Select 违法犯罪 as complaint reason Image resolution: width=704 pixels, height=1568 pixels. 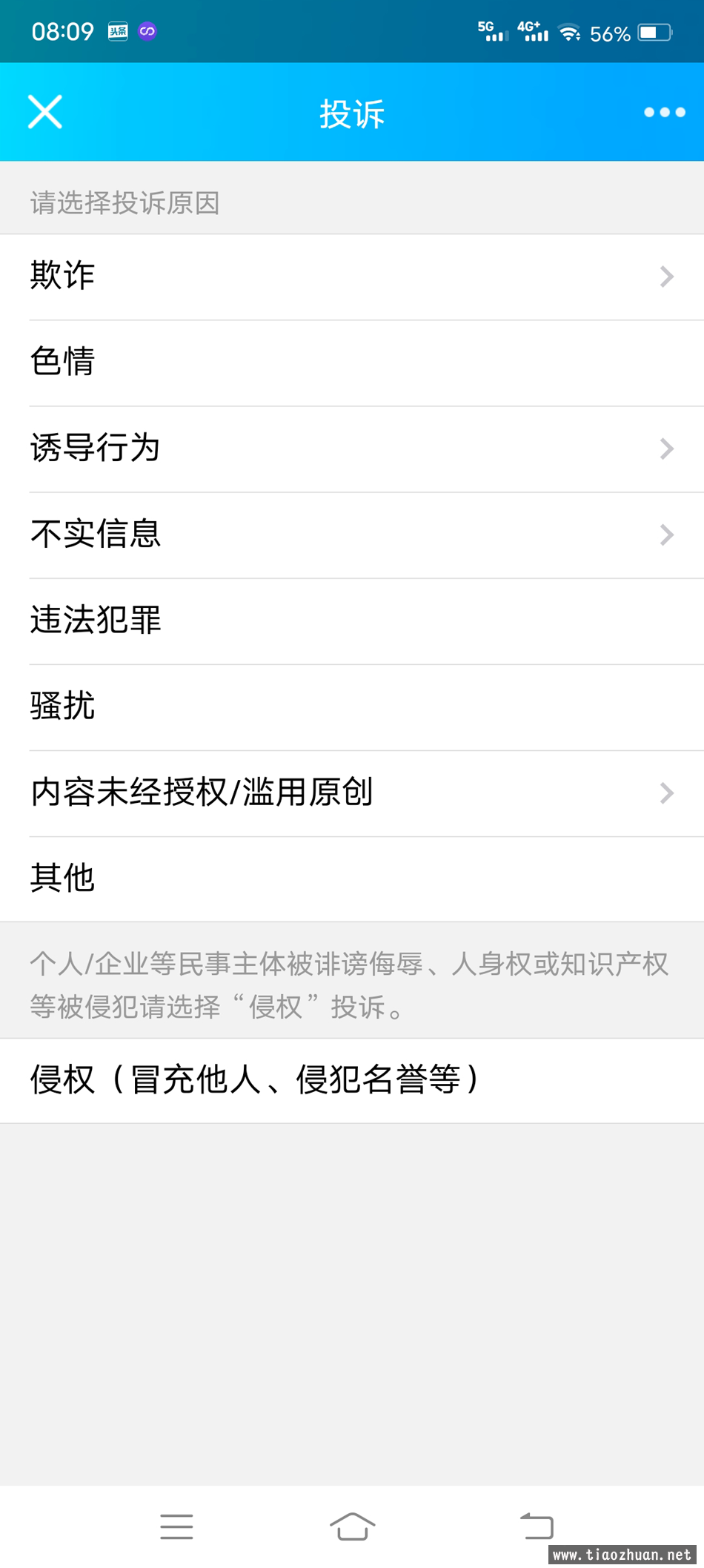click(x=352, y=621)
